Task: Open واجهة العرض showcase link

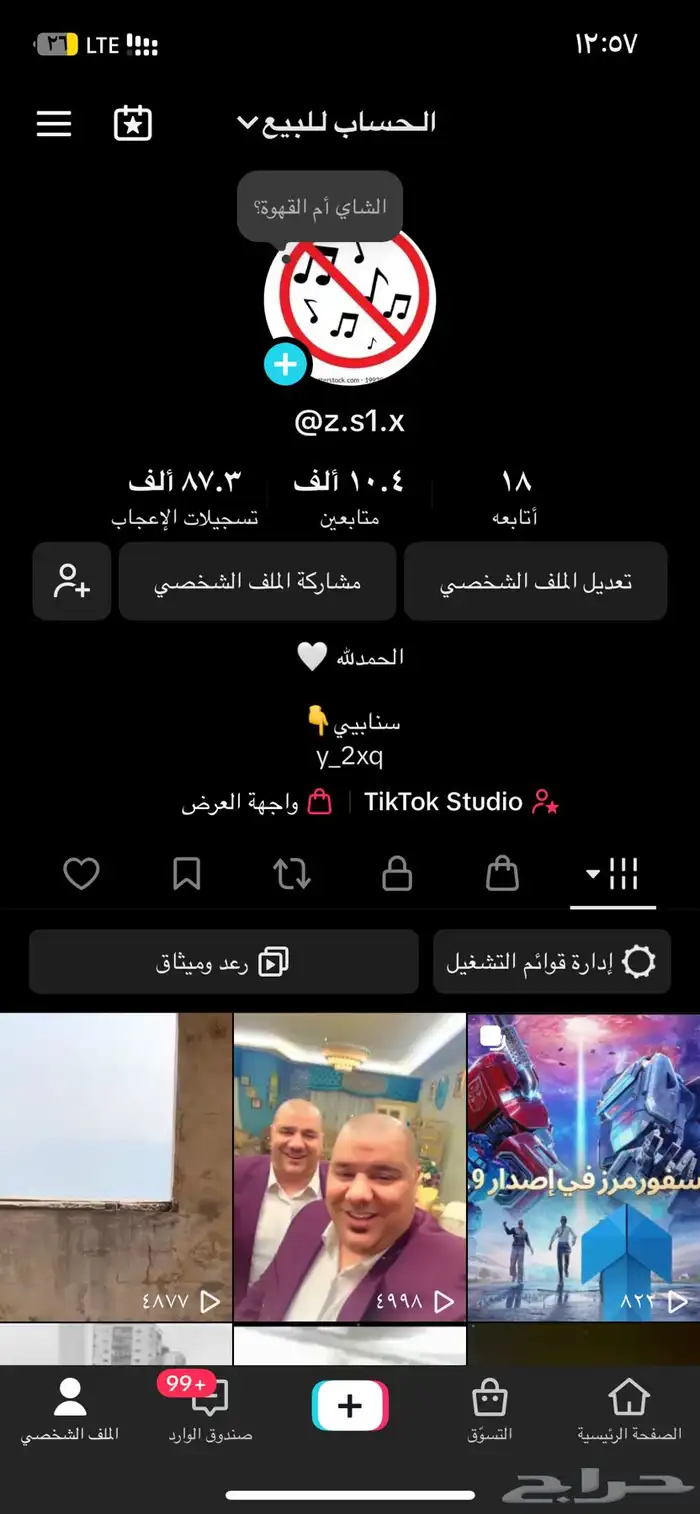Action: click(x=256, y=802)
